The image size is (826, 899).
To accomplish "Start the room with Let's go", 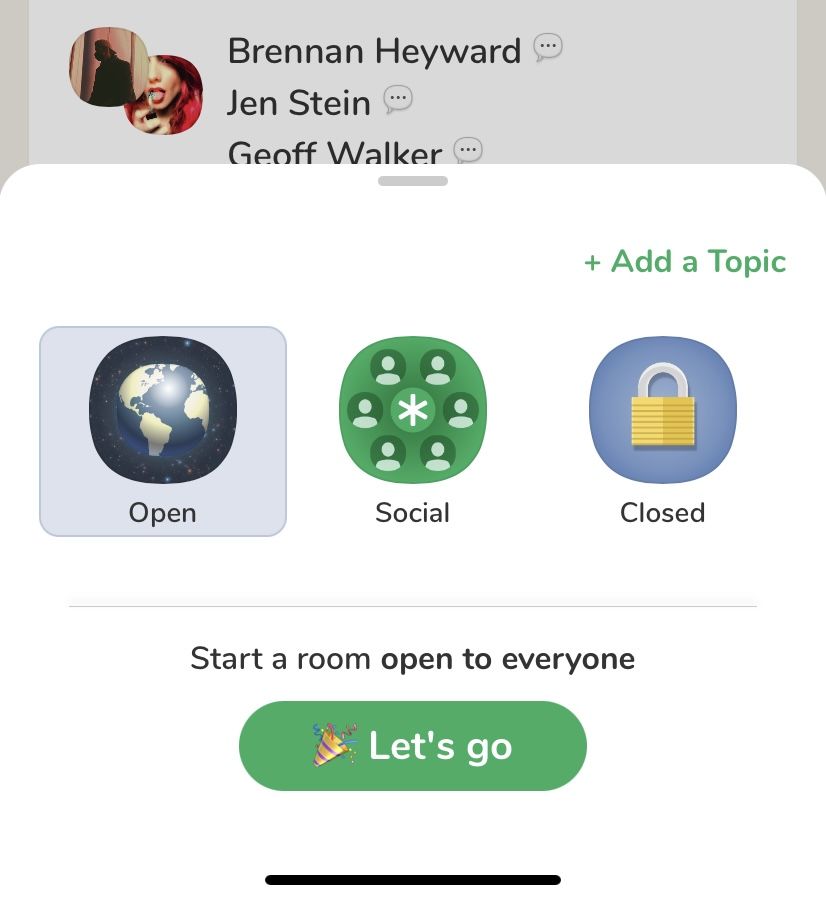I will 413,745.
